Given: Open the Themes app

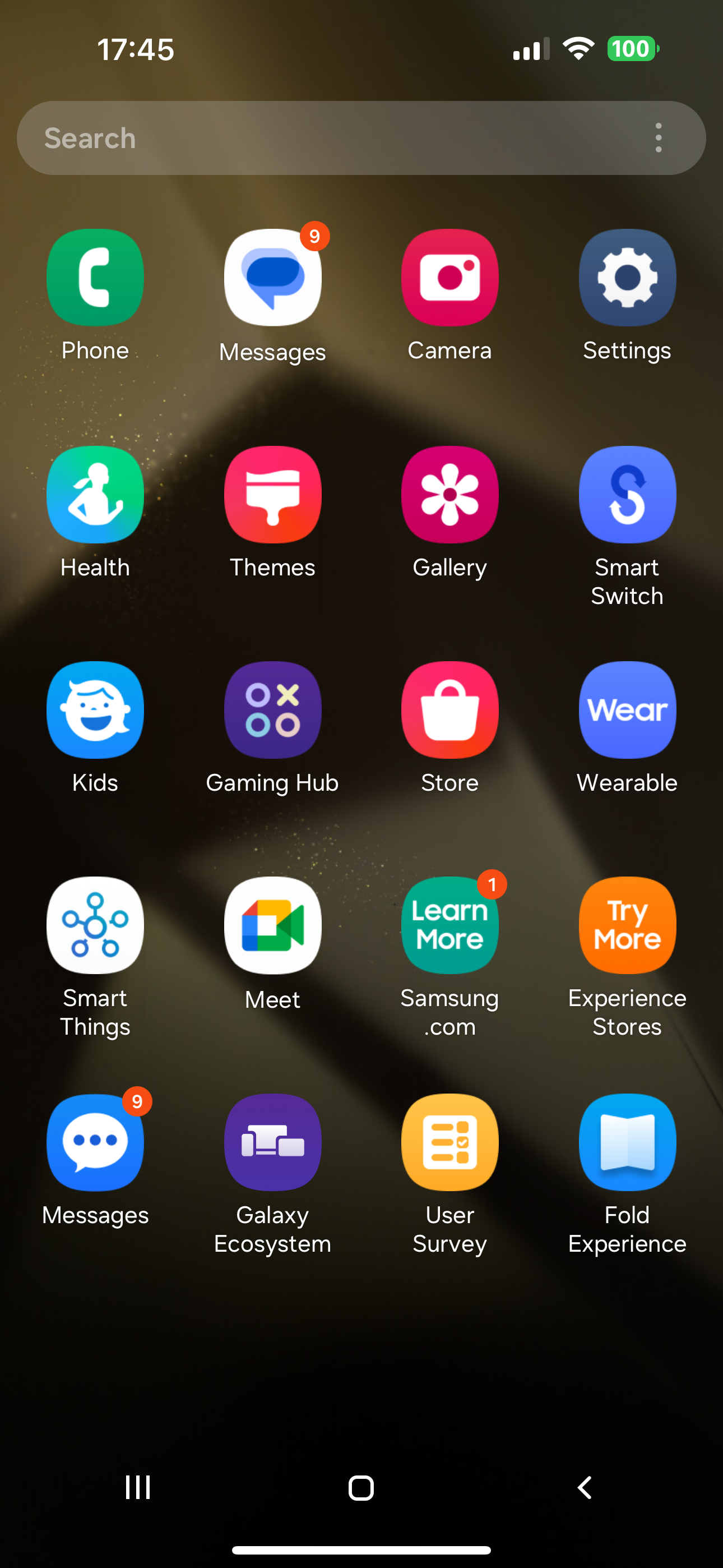Looking at the screenshot, I should click(x=272, y=494).
